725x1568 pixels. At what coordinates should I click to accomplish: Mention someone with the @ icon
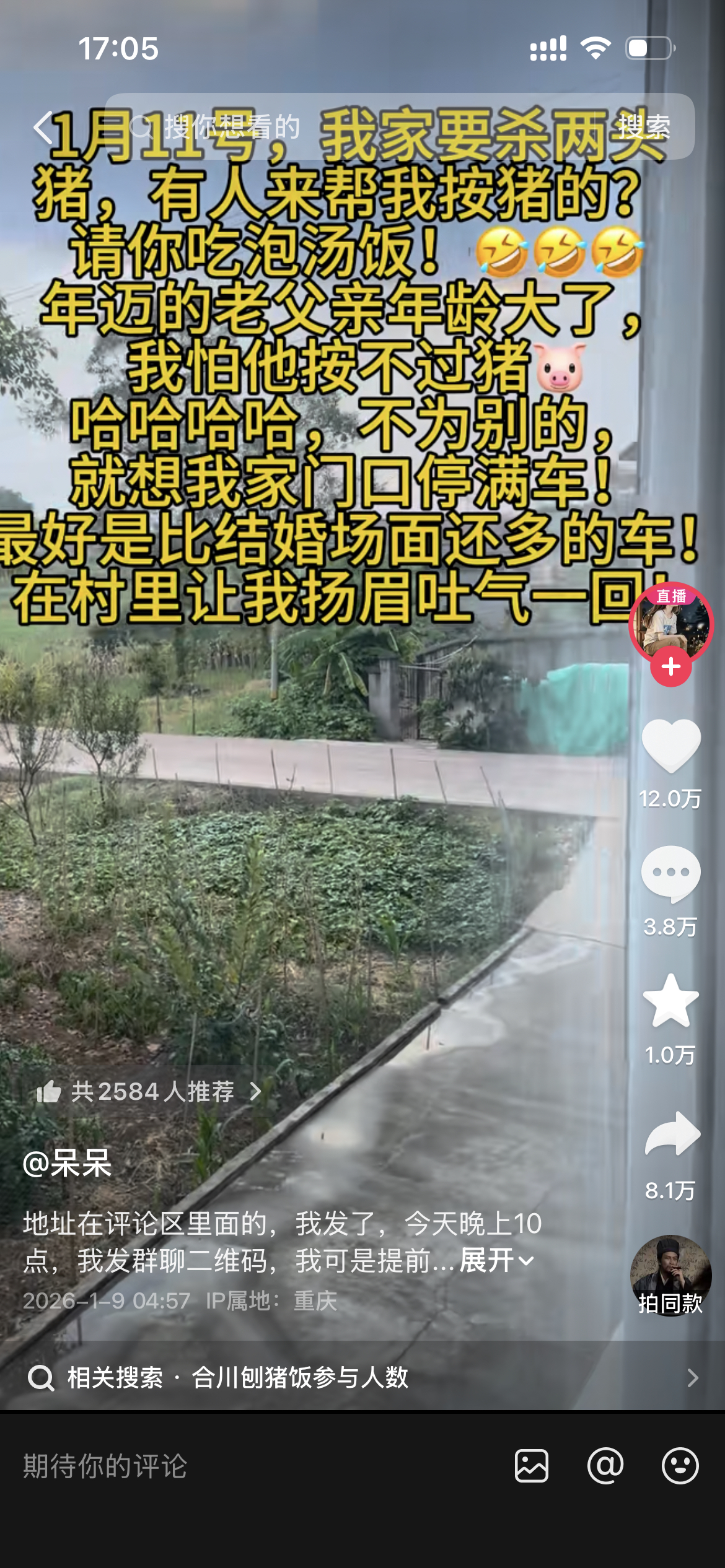coord(605,1466)
